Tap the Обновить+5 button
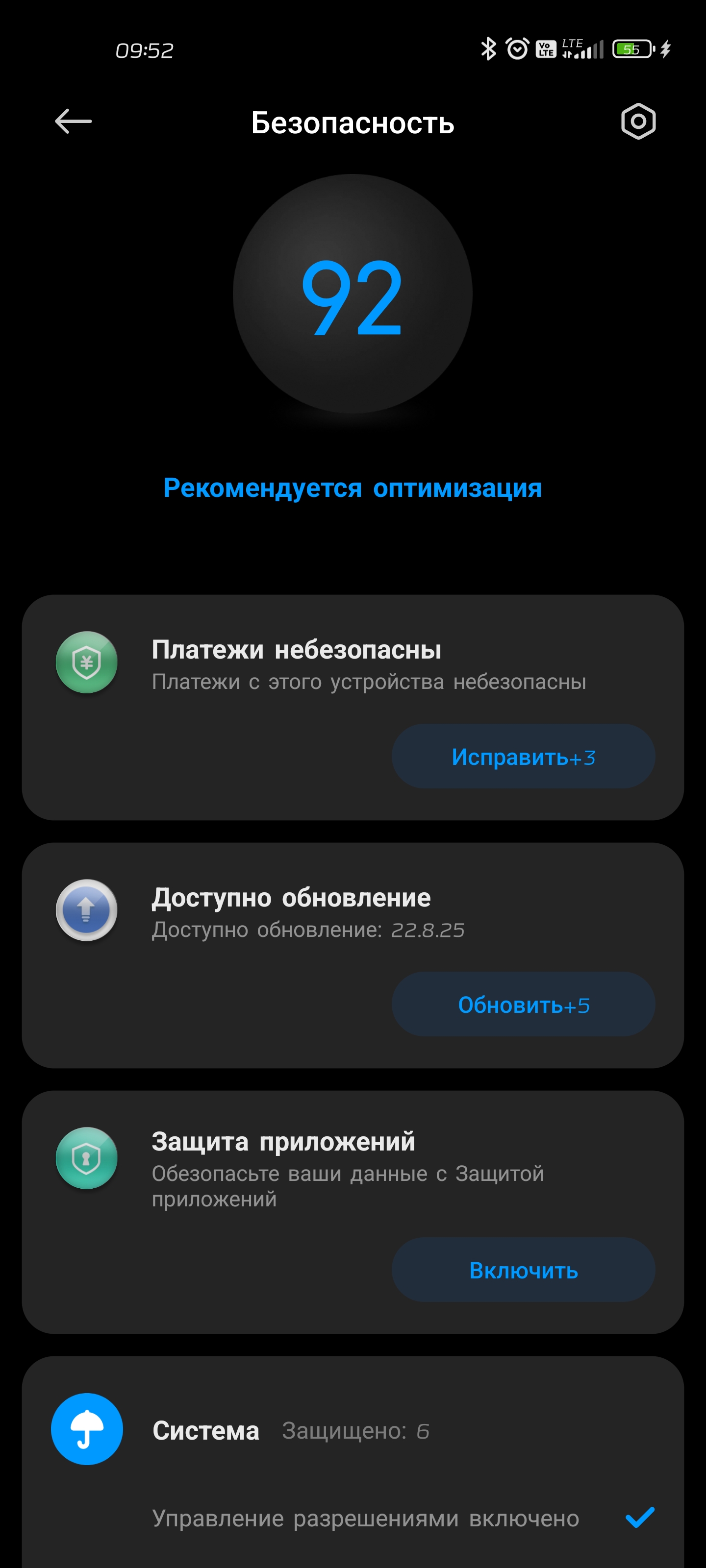 [523, 1004]
